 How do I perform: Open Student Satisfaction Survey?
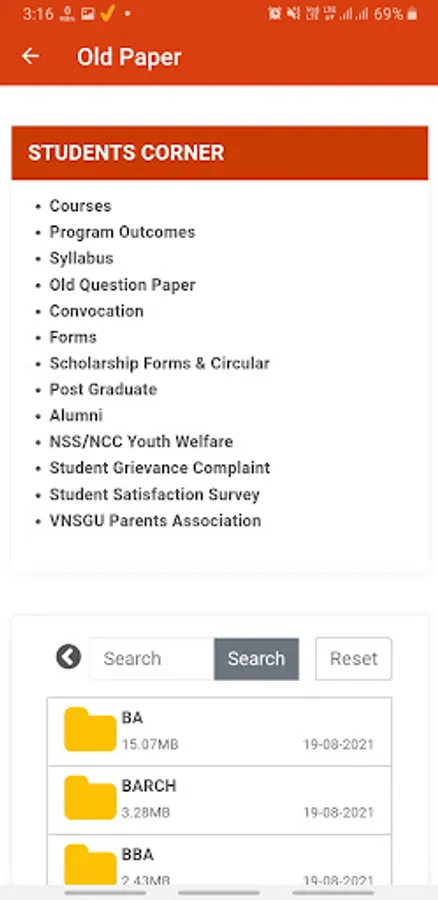click(154, 494)
